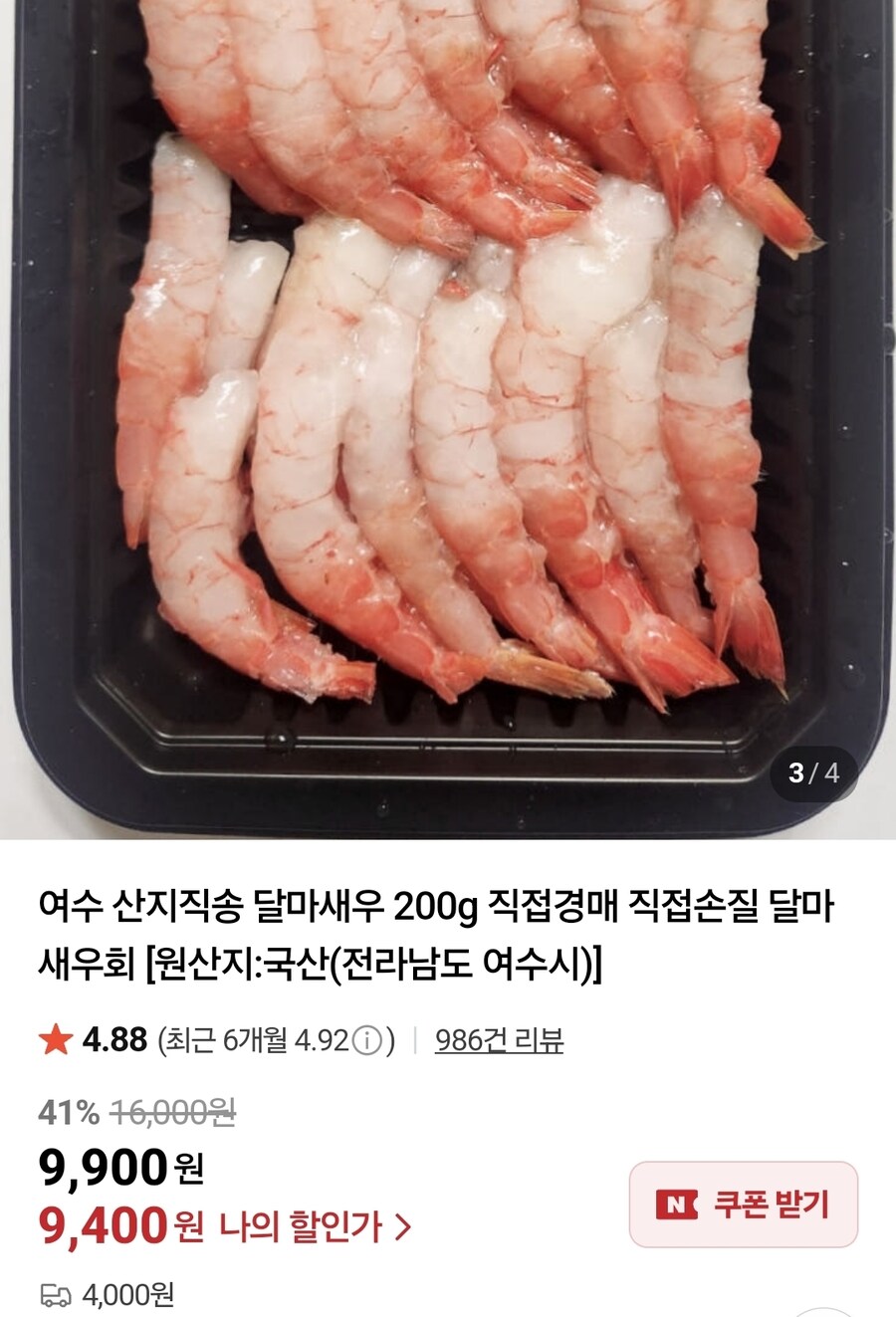Tap the info icon next to 4.92 rating
The image size is (896, 1317).
pyautogui.click(x=367, y=1042)
